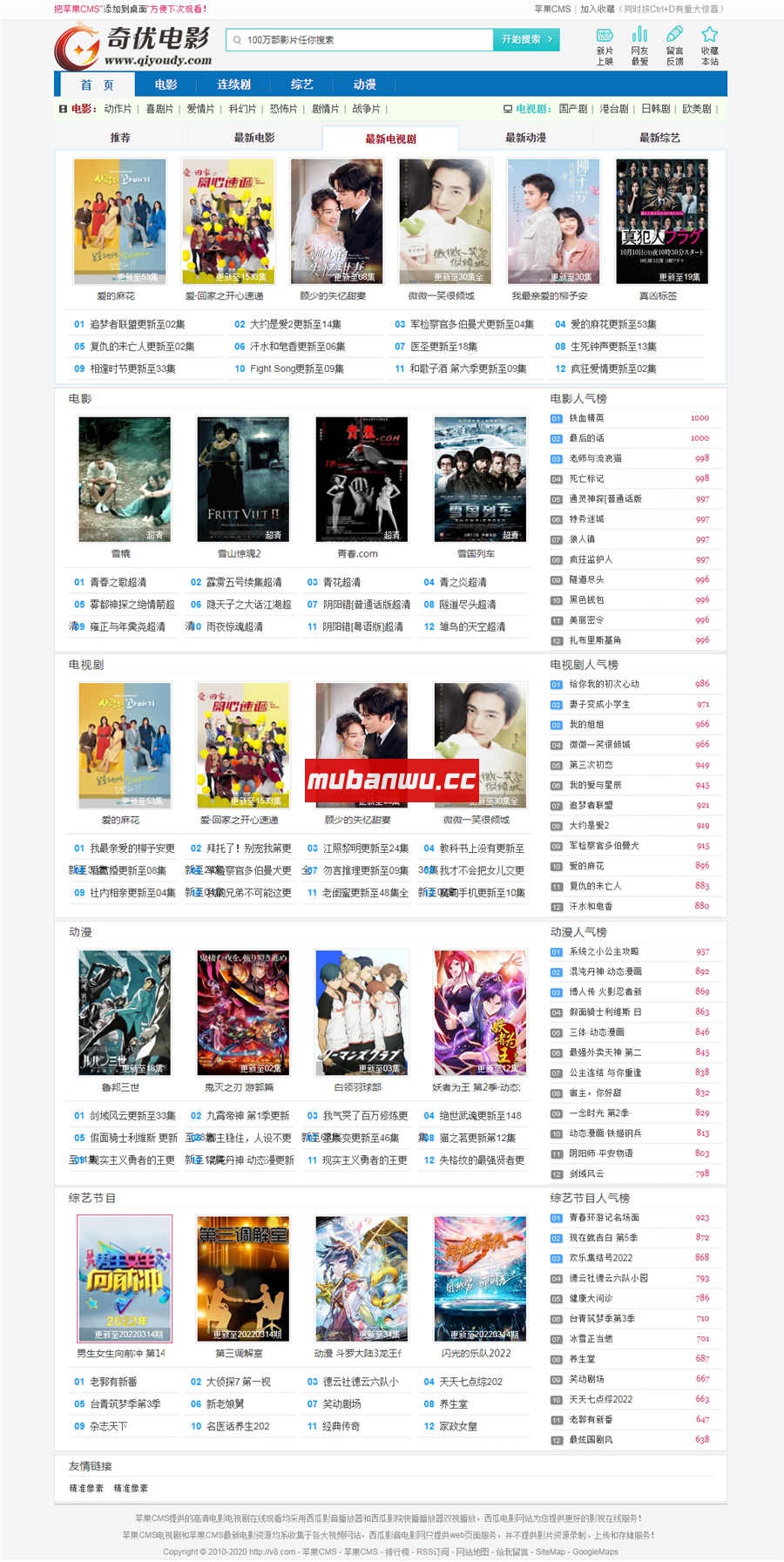Viewport: 784px width, 1562px height.
Task: Switch to the 连续剧 navigation tab
Action: point(233,85)
